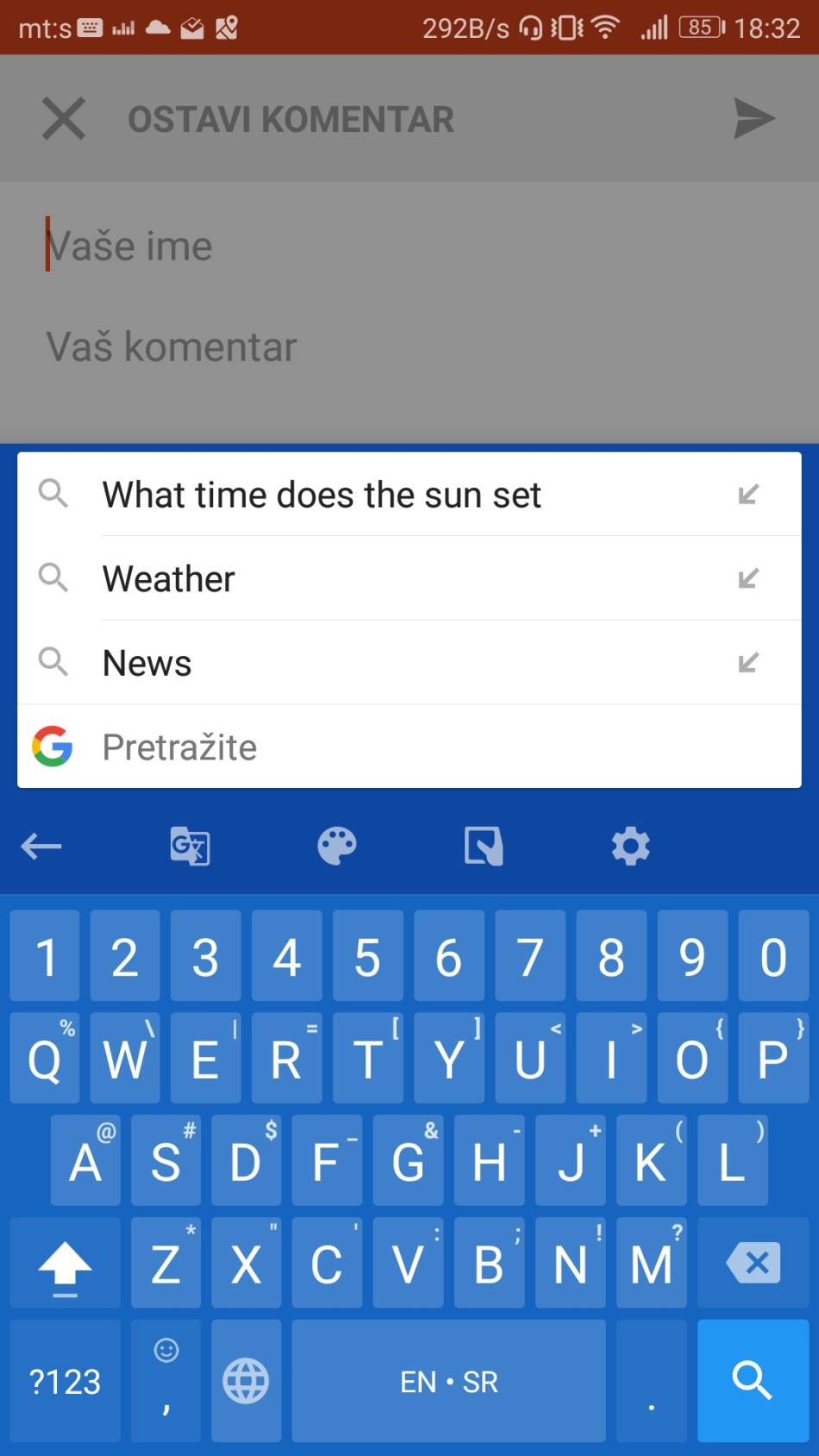819x1456 pixels.
Task: Insert the 'Weather' suggestion using its arrow
Action: click(x=749, y=578)
